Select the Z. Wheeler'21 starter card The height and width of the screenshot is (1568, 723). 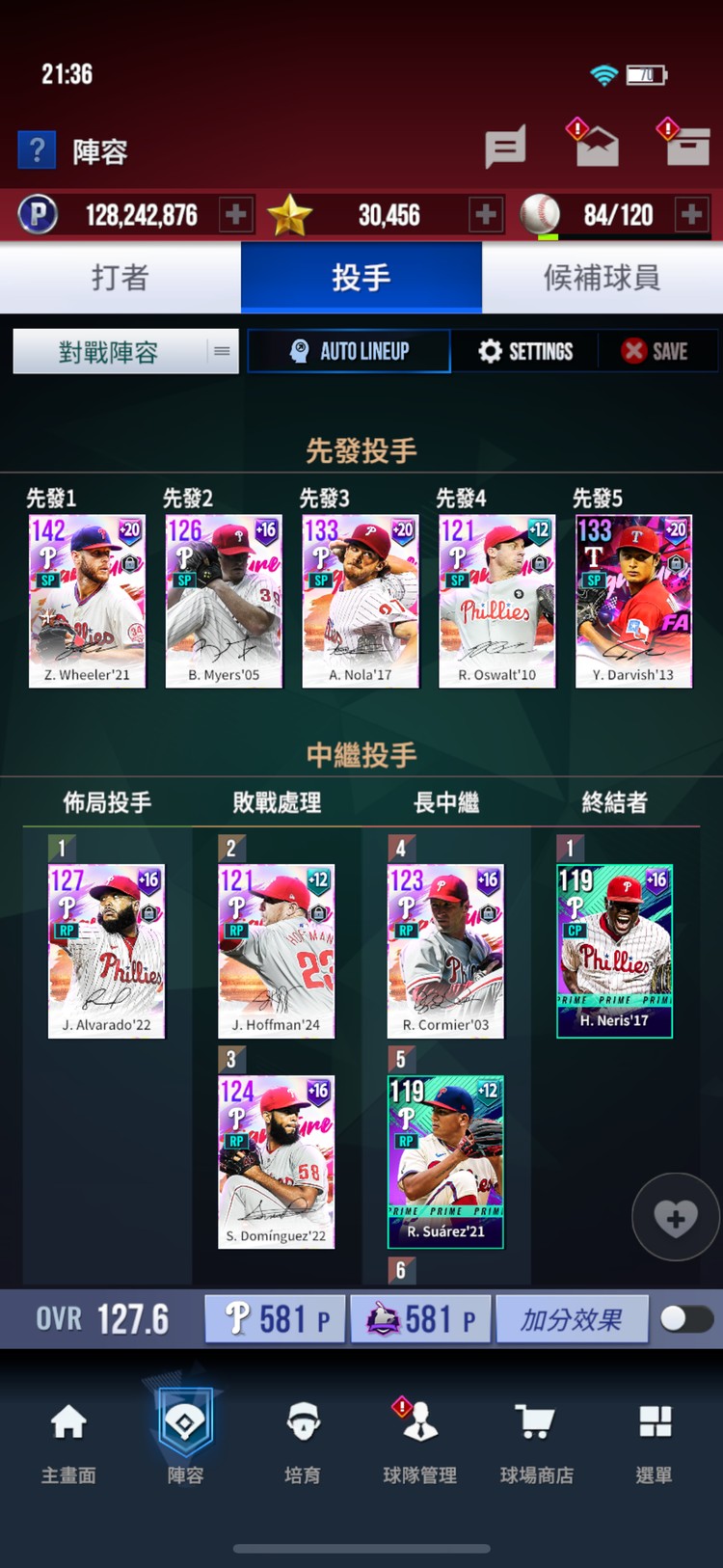(x=87, y=601)
